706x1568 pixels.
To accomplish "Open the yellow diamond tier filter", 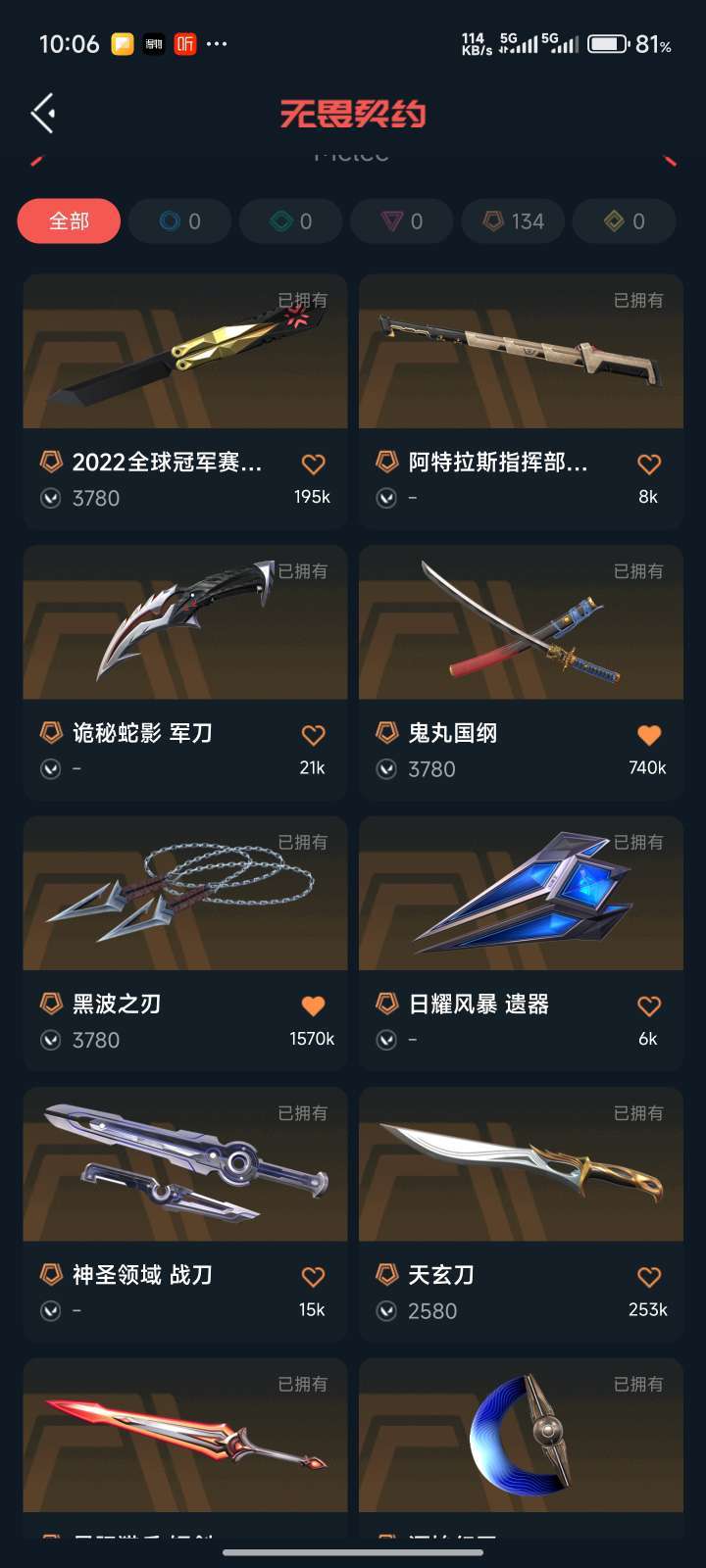I will [624, 220].
